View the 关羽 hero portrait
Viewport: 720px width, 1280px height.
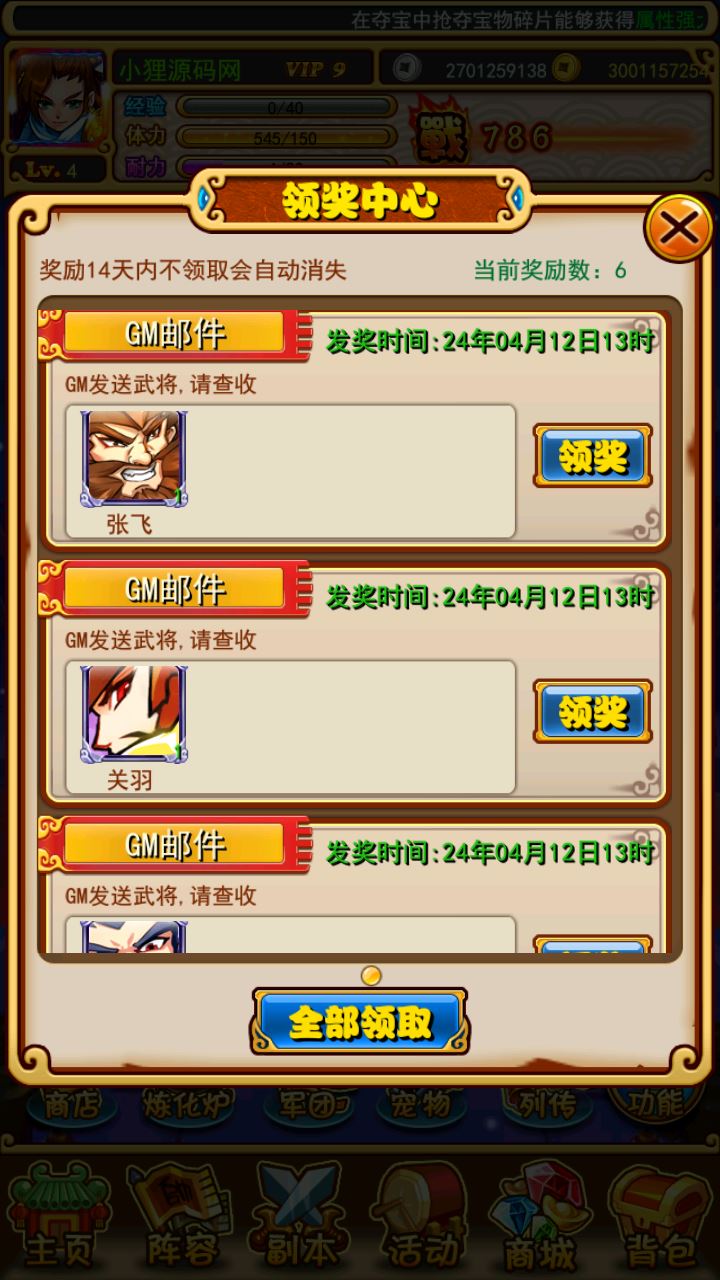(133, 713)
